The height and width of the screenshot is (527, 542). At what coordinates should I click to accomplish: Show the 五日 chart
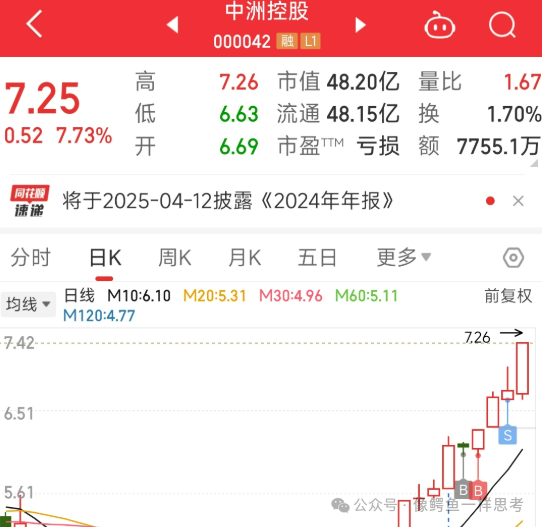tap(317, 257)
